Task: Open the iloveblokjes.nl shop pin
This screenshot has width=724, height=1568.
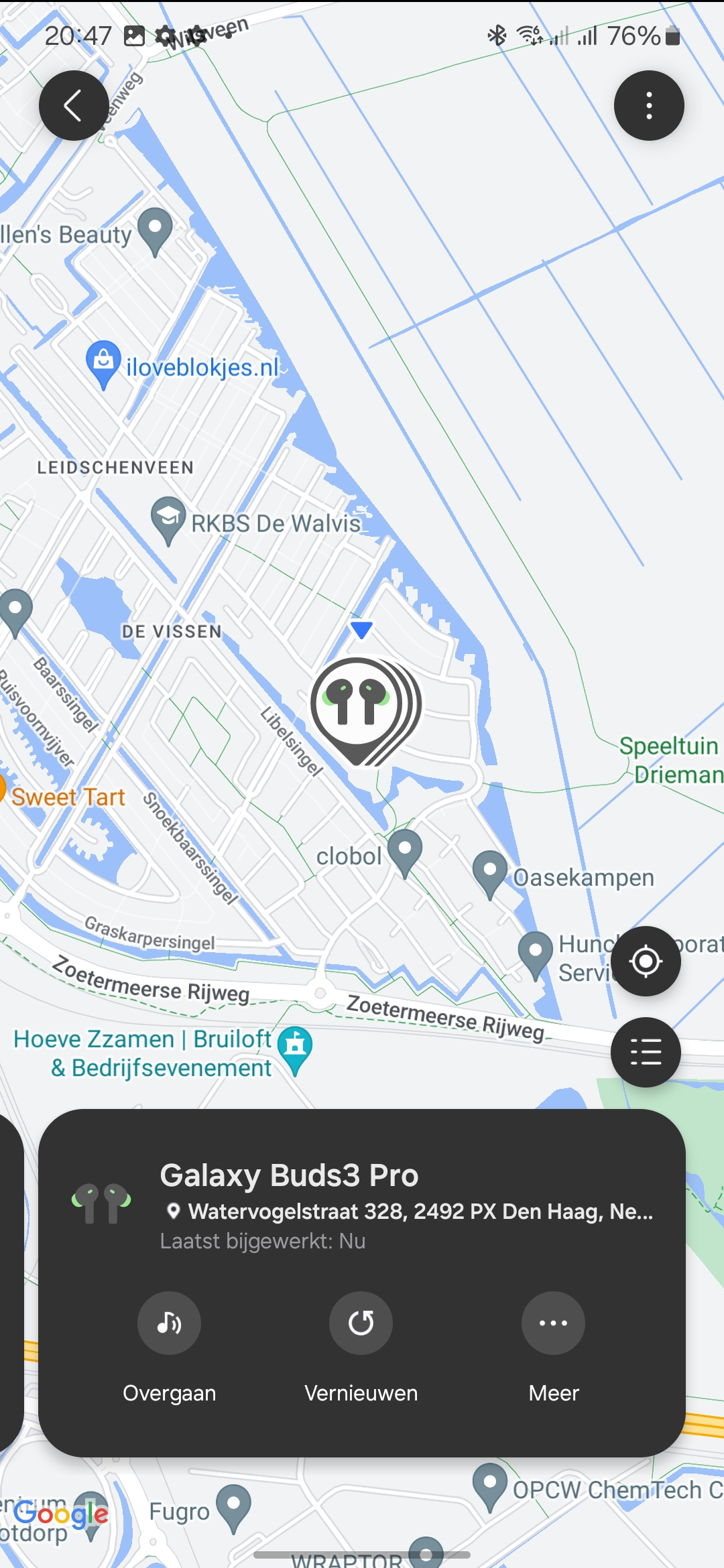Action: 103,364
